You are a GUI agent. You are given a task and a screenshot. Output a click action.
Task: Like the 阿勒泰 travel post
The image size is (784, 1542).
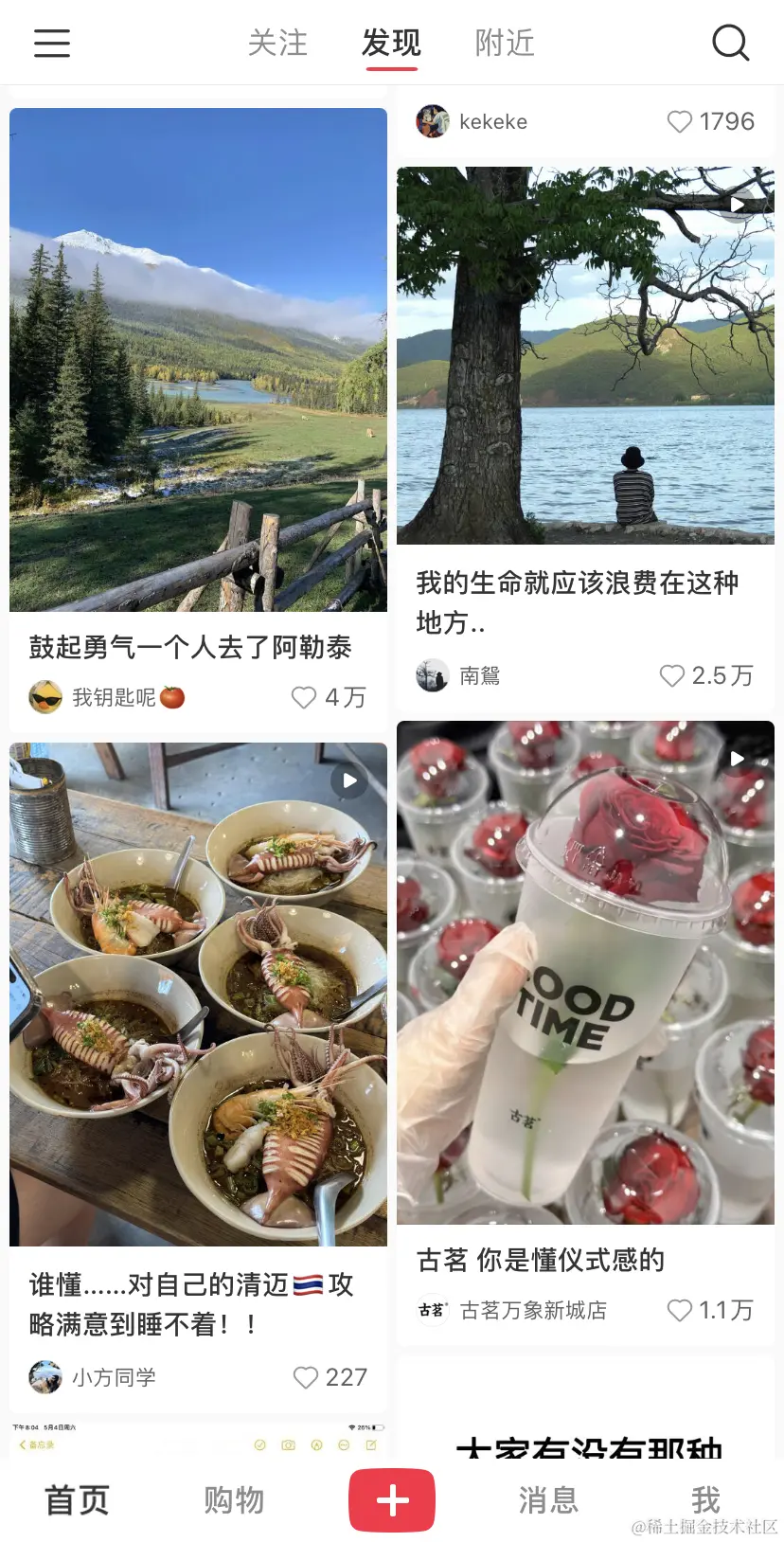coord(304,697)
